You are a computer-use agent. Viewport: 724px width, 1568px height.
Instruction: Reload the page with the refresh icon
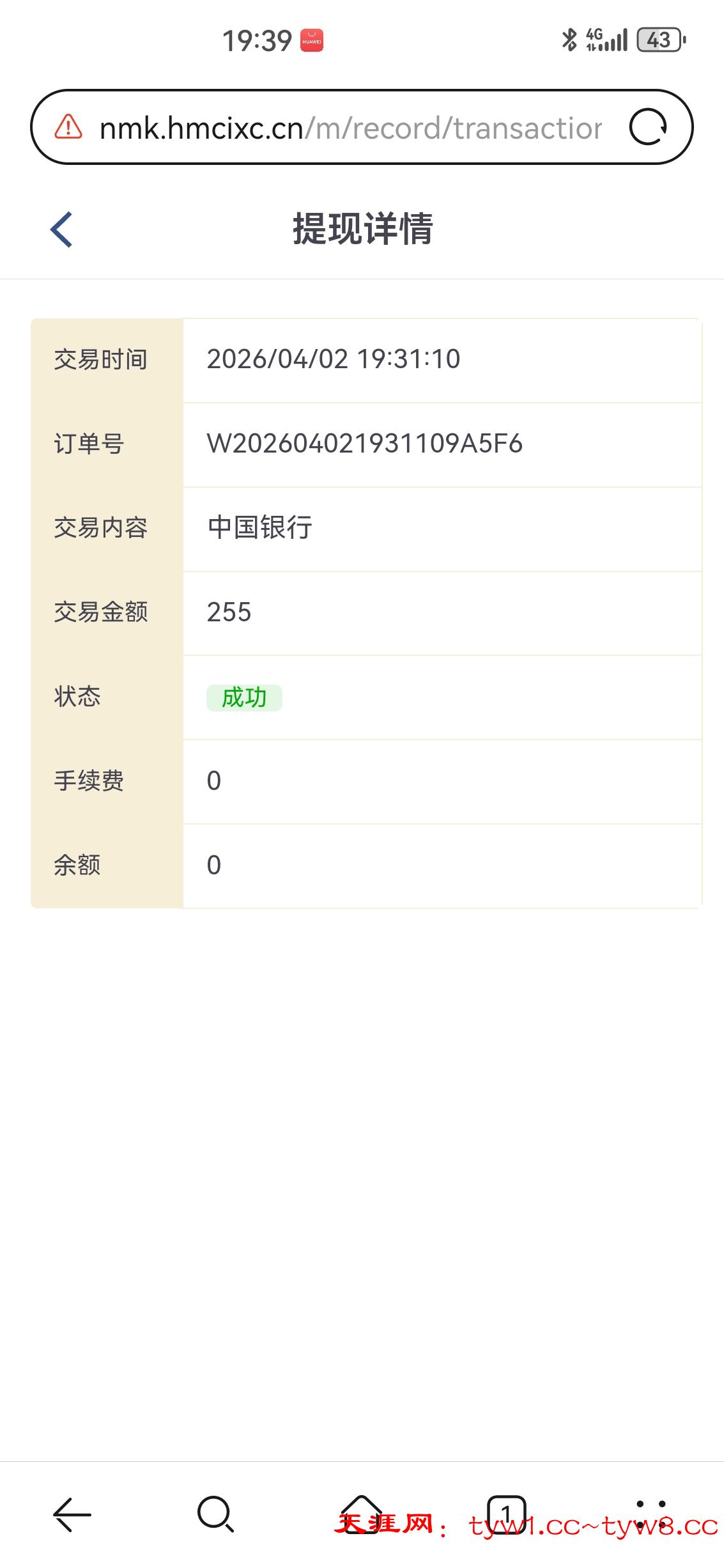tap(648, 127)
